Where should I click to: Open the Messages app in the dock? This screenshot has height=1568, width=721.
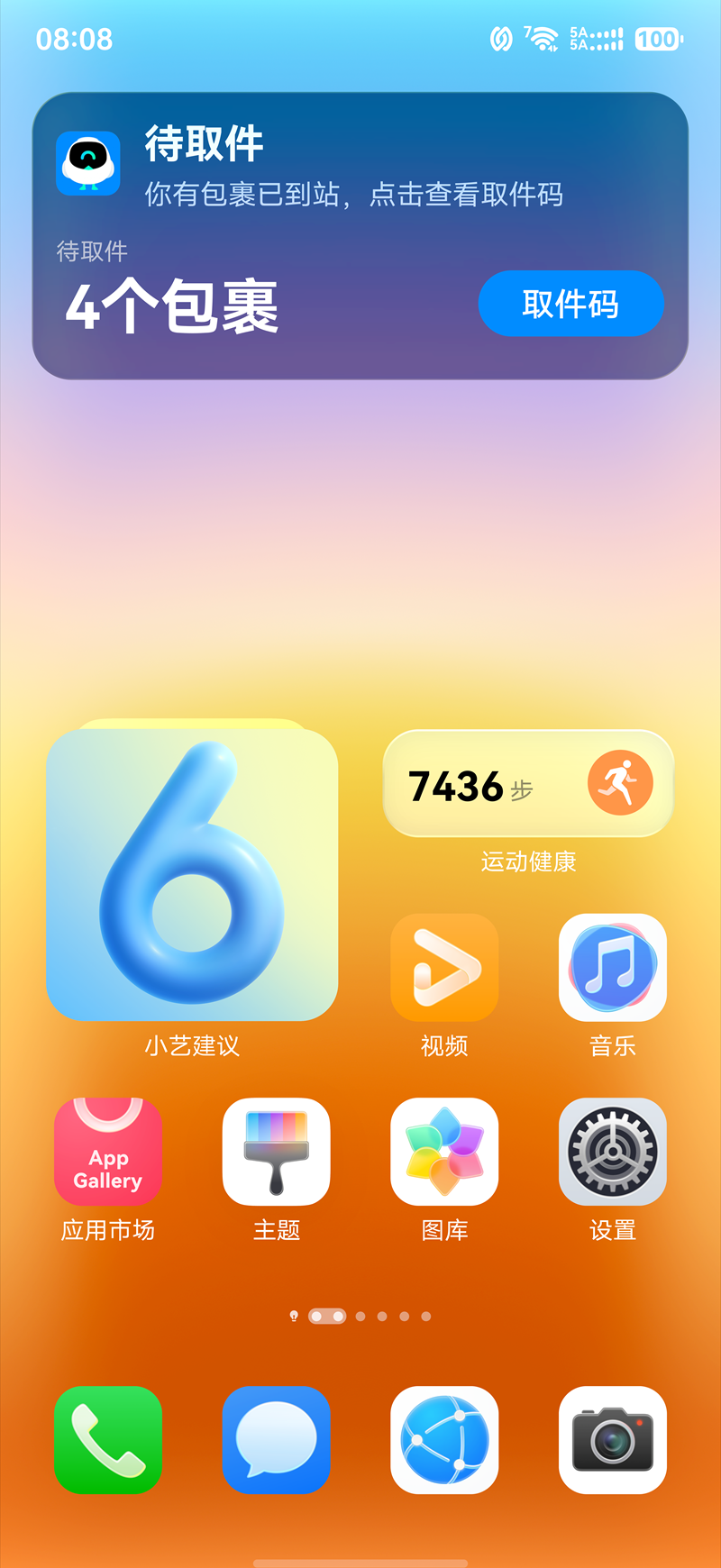tap(277, 1440)
